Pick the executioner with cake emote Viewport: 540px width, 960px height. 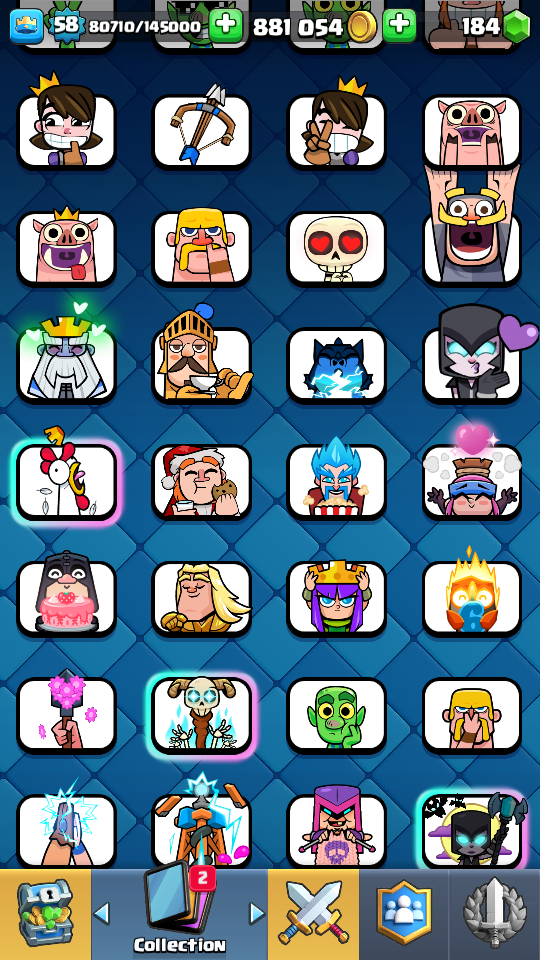point(66,598)
